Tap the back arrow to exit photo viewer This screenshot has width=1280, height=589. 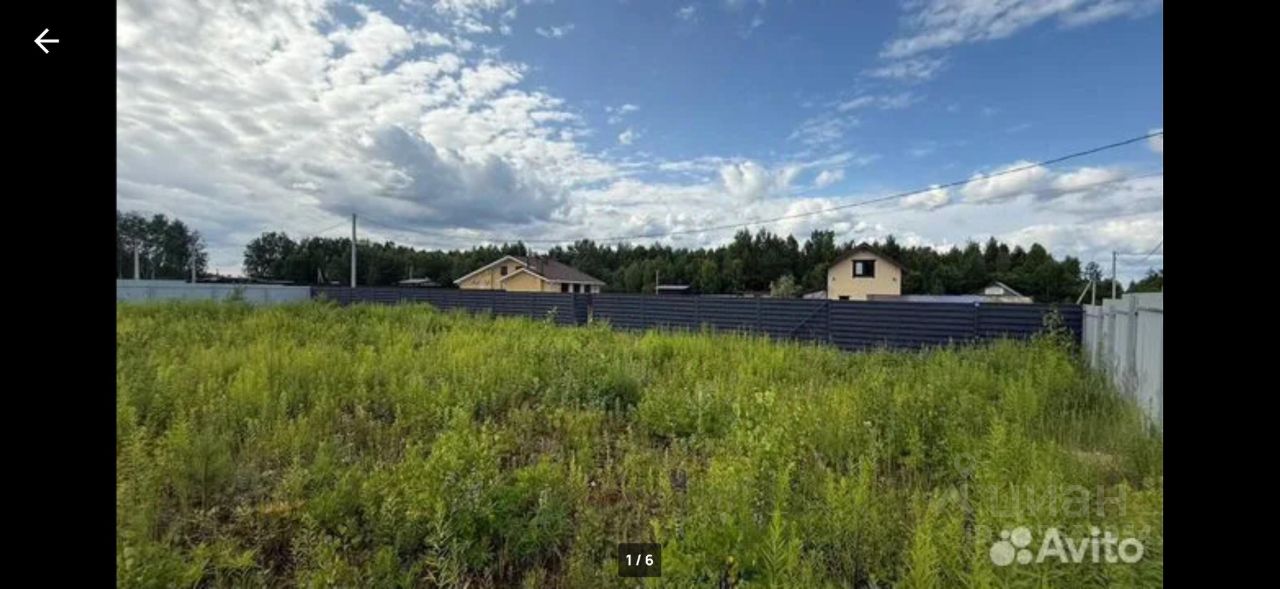tap(46, 41)
